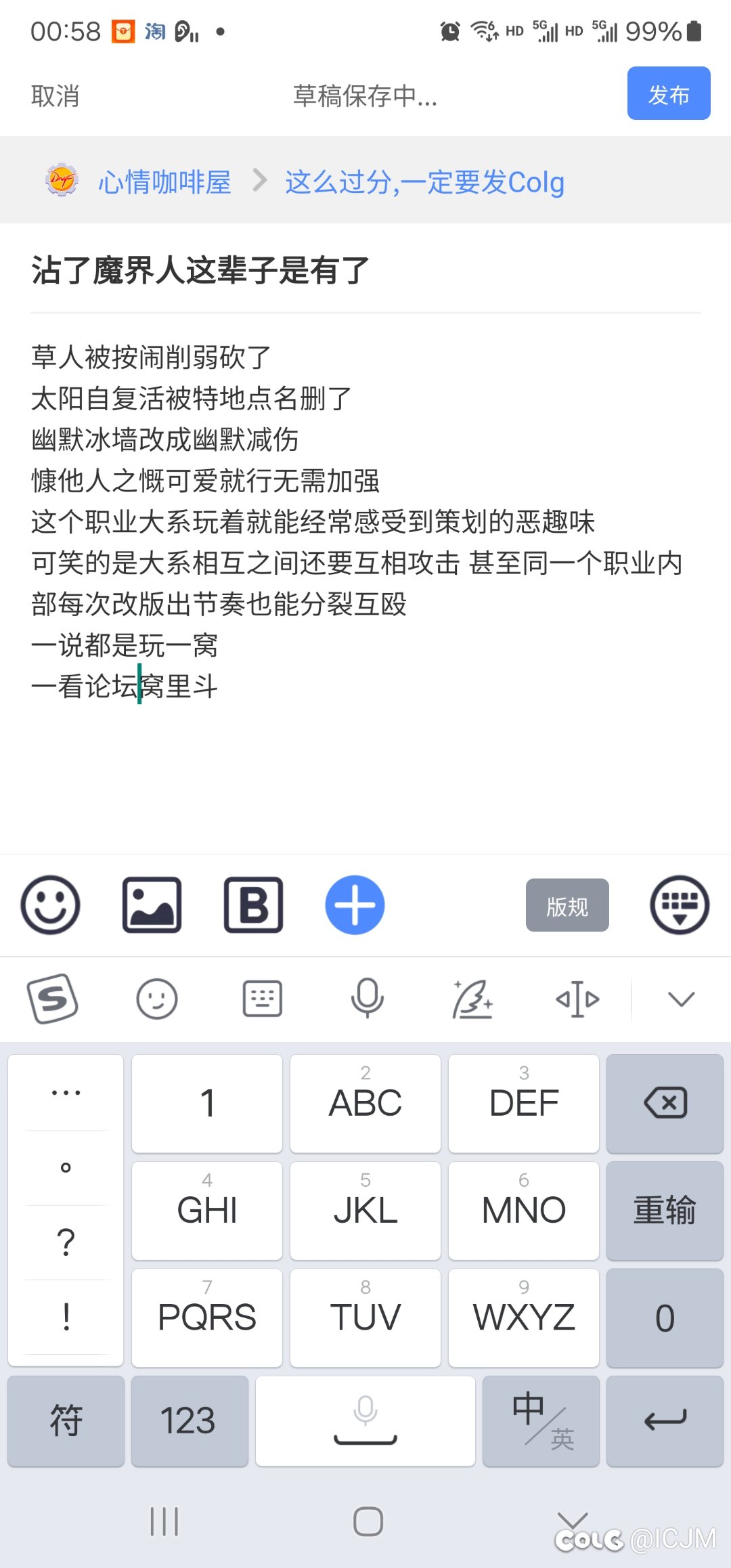This screenshot has height=1568, width=731.
Task: Start voice input from Sogou toolbar
Action: tap(368, 999)
